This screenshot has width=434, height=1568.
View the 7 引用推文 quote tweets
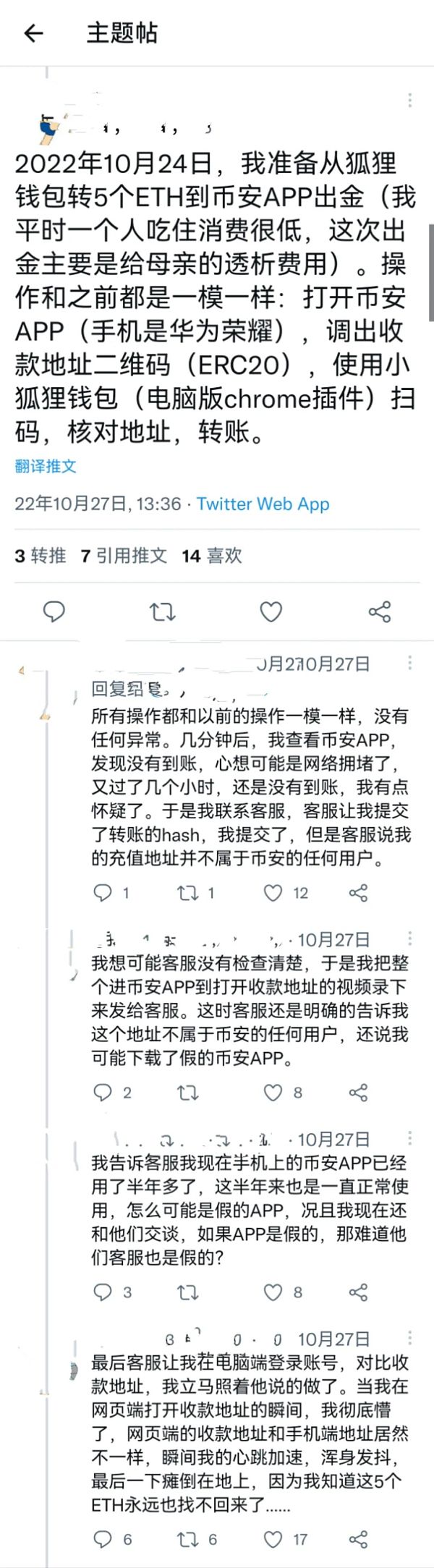124,556
